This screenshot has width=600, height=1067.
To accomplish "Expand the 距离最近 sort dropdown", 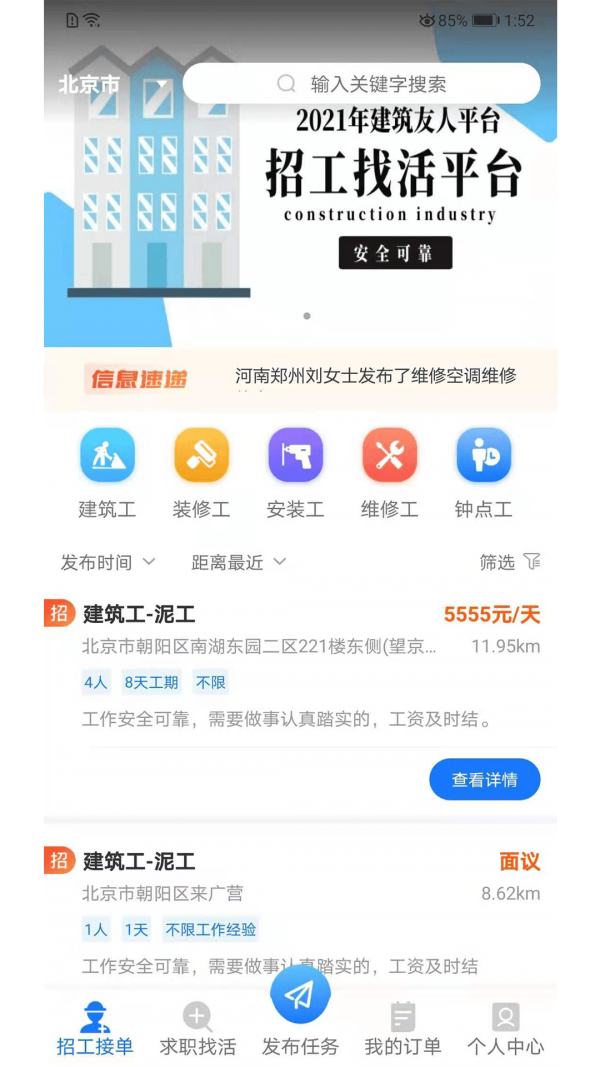I will click(x=238, y=562).
